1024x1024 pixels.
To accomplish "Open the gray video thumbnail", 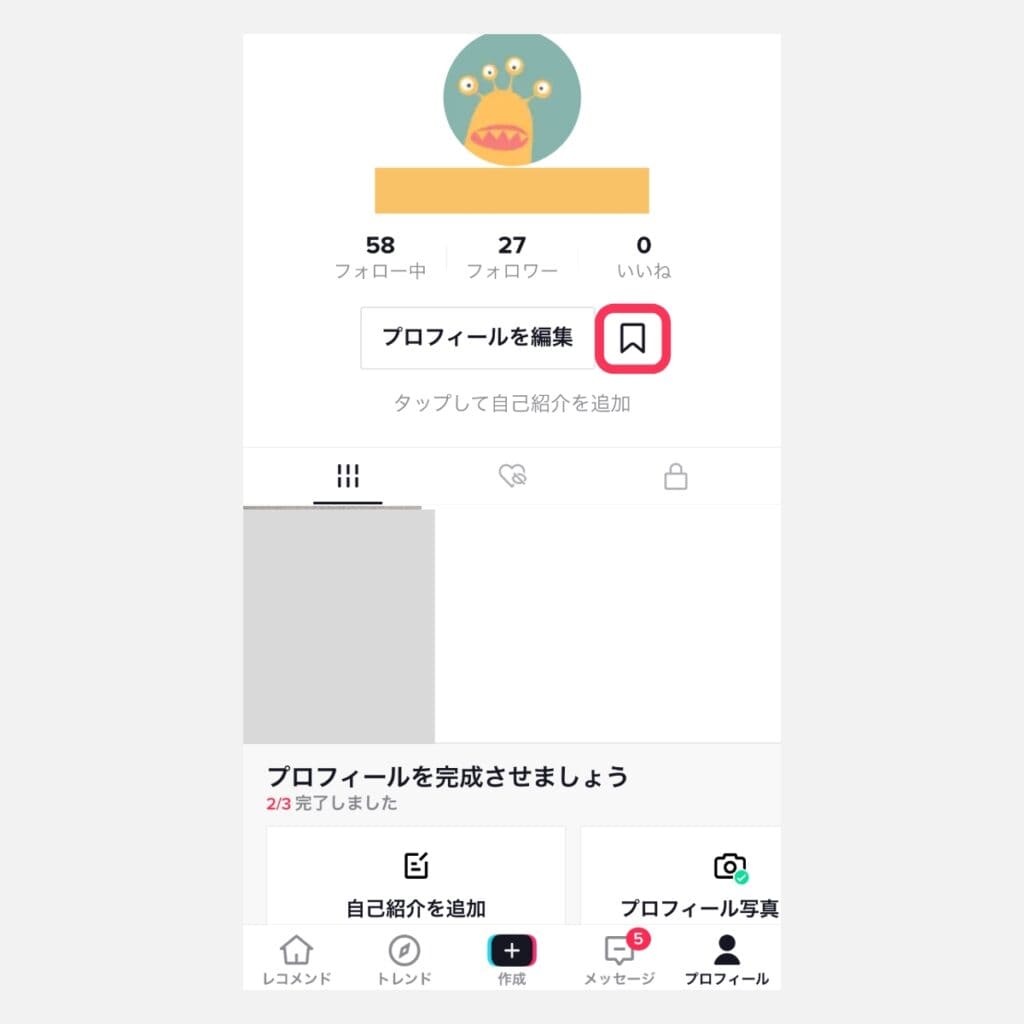I will coord(339,625).
